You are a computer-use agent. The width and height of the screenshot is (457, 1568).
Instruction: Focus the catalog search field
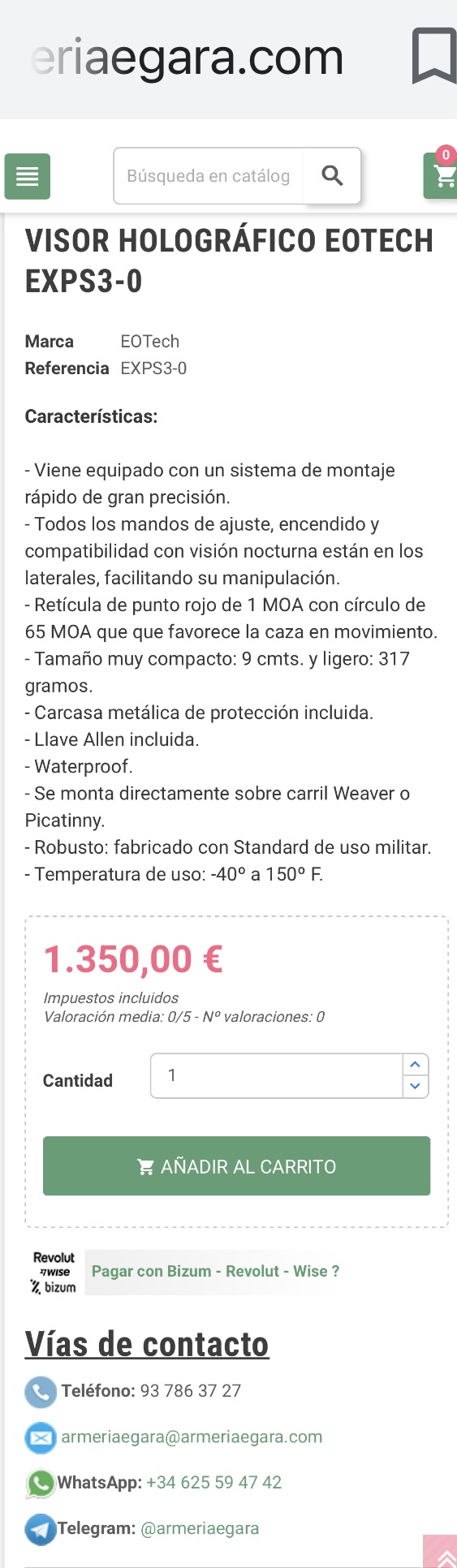(x=209, y=176)
